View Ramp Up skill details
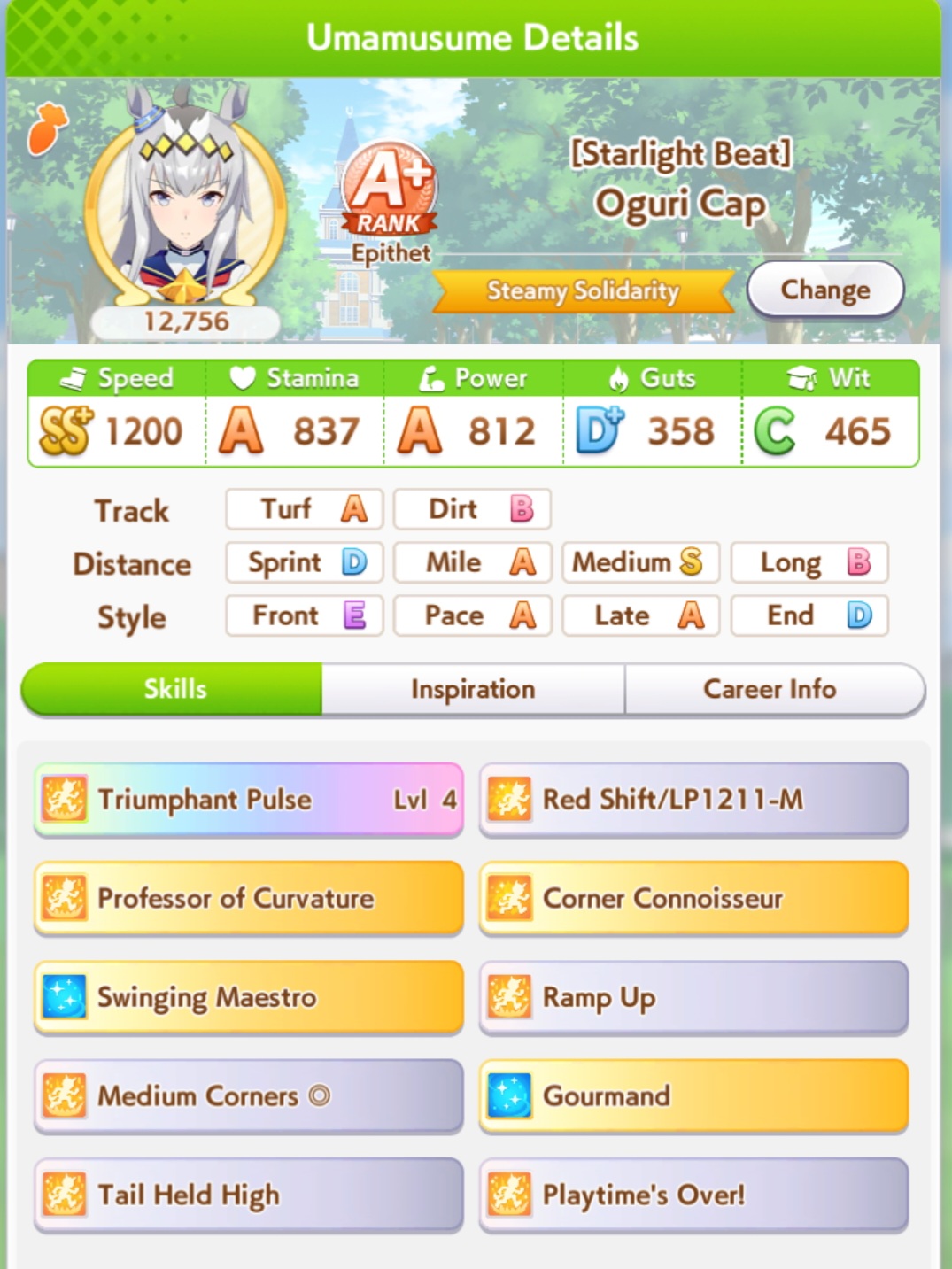This screenshot has width=952, height=1269. (x=693, y=997)
